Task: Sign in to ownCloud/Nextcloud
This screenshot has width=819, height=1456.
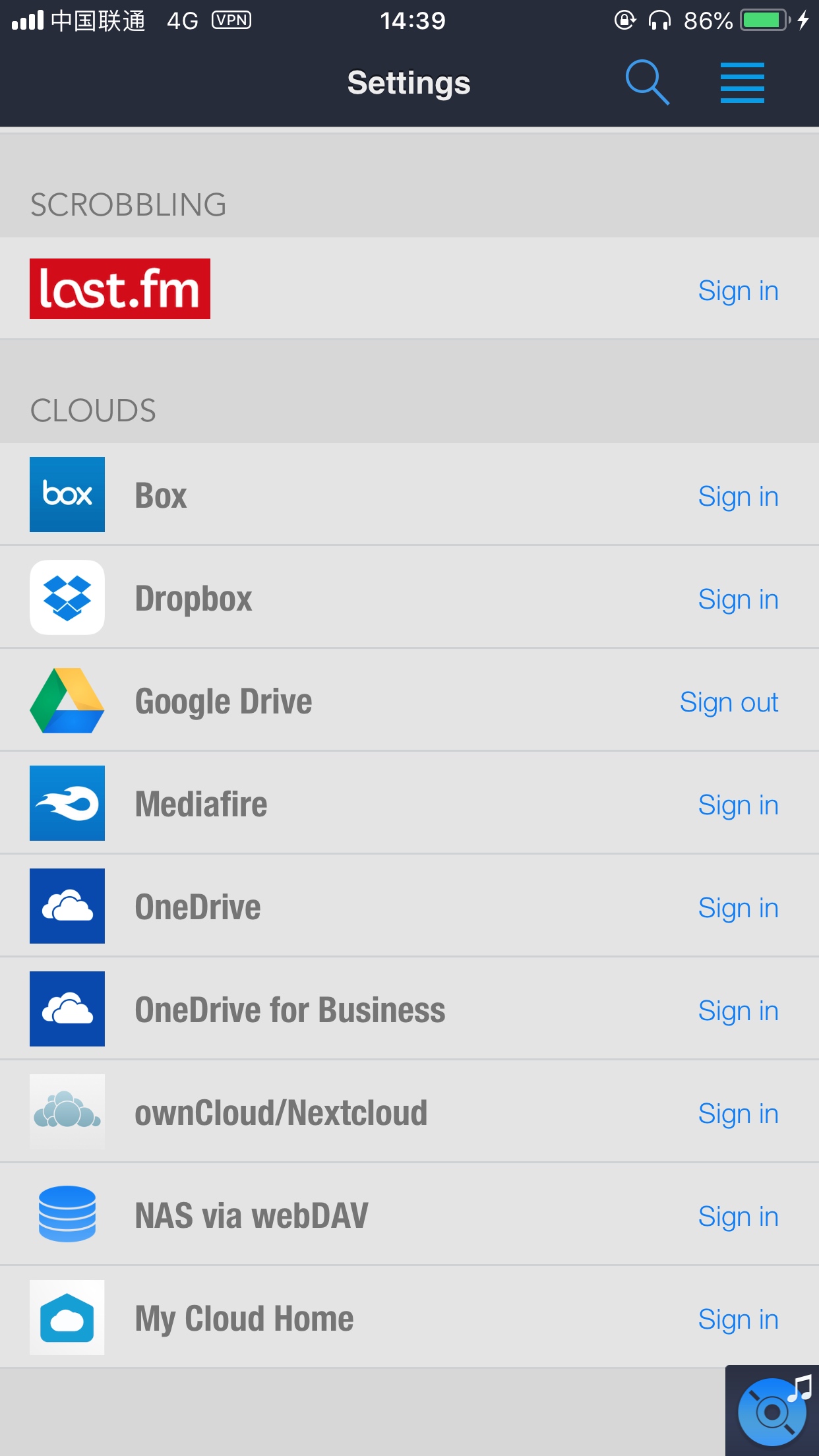Action: [738, 1114]
